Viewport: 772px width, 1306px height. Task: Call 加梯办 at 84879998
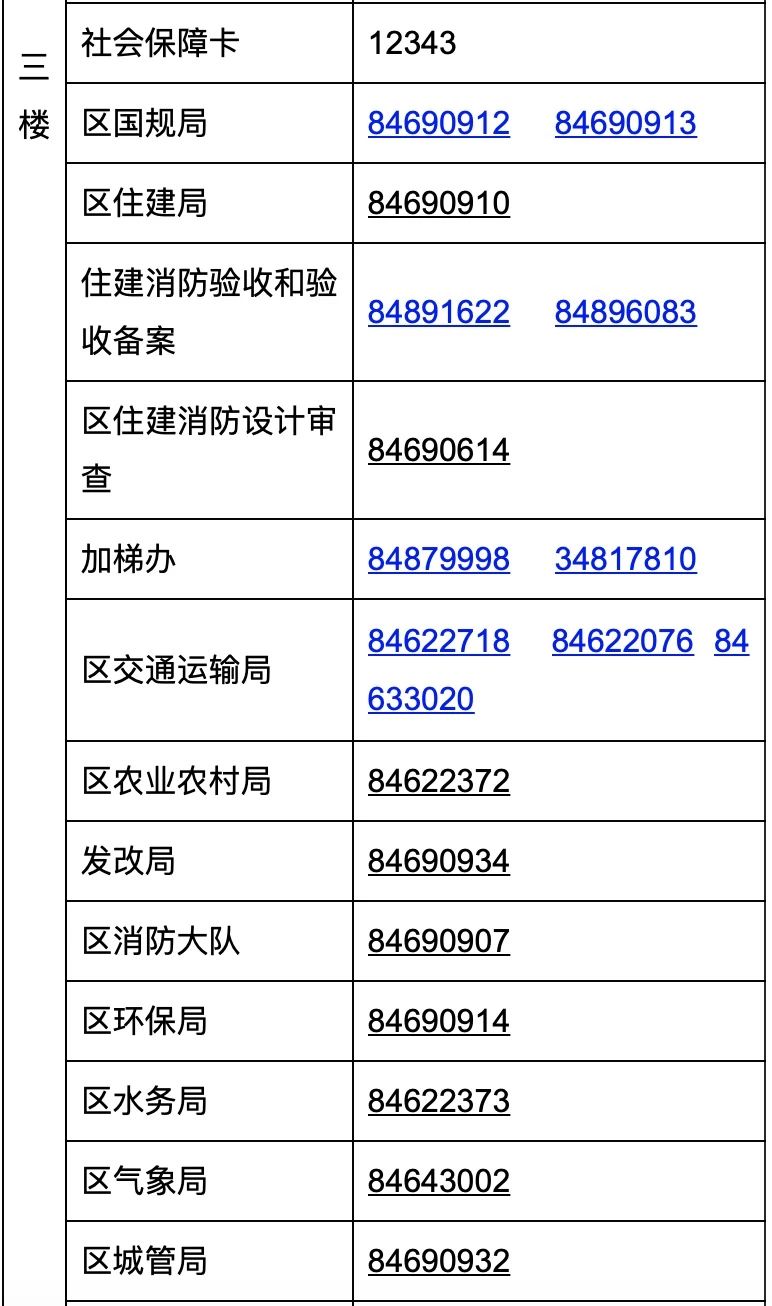coord(438,559)
